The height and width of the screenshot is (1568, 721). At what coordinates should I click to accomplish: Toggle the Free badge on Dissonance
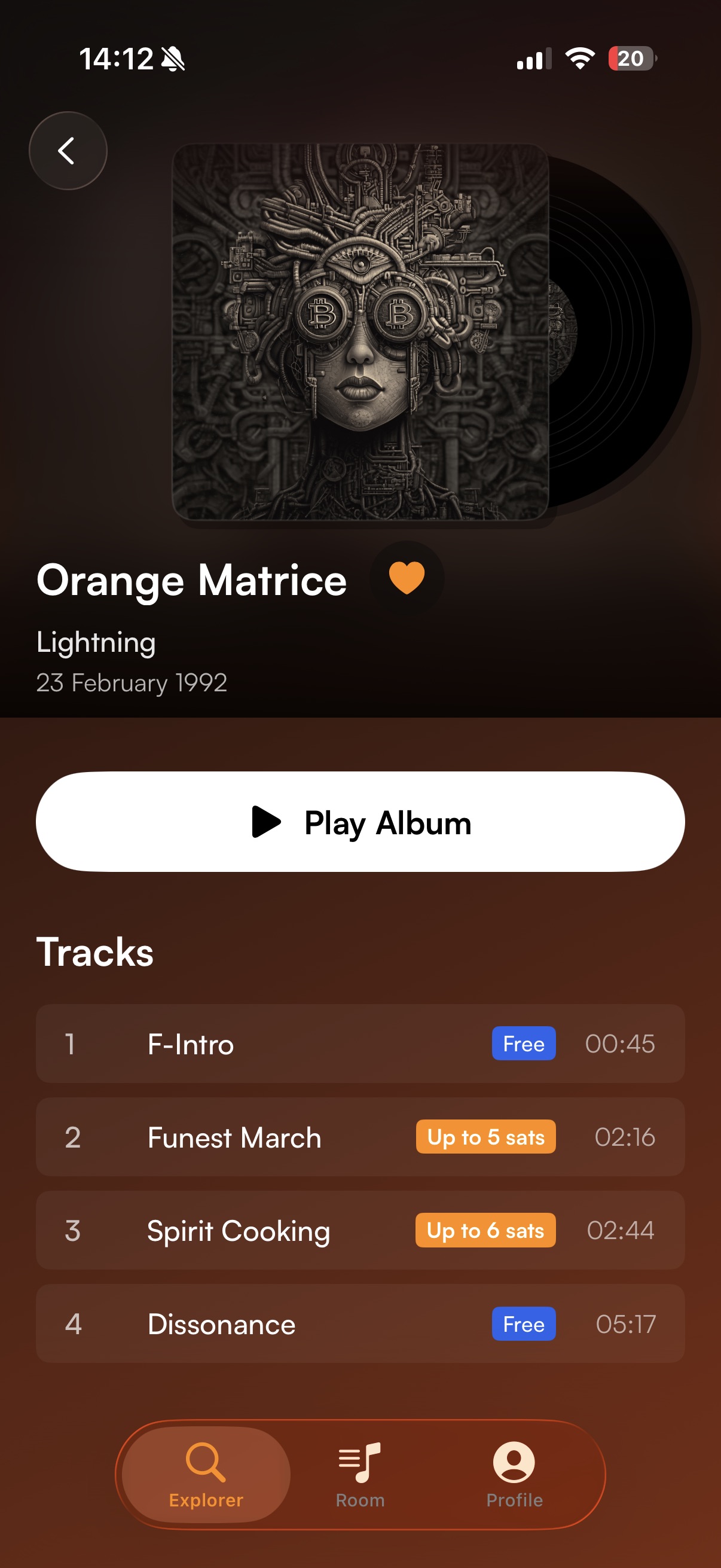coord(523,1324)
